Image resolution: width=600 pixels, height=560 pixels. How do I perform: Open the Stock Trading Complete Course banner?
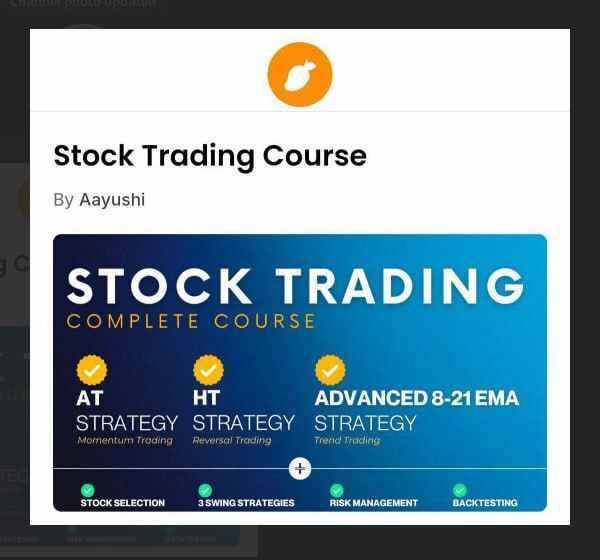pyautogui.click(x=300, y=372)
